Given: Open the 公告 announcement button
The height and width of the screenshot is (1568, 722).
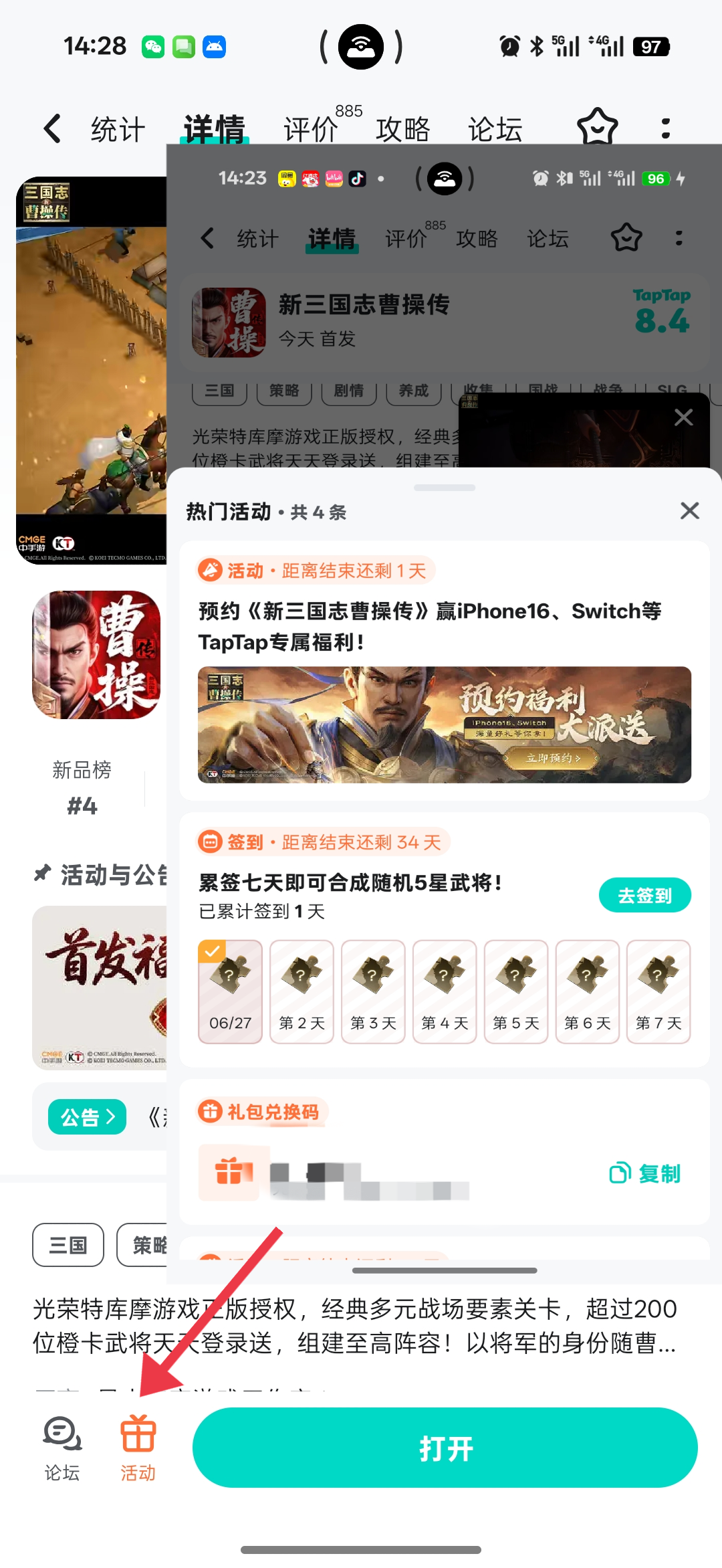Looking at the screenshot, I should tap(87, 1116).
